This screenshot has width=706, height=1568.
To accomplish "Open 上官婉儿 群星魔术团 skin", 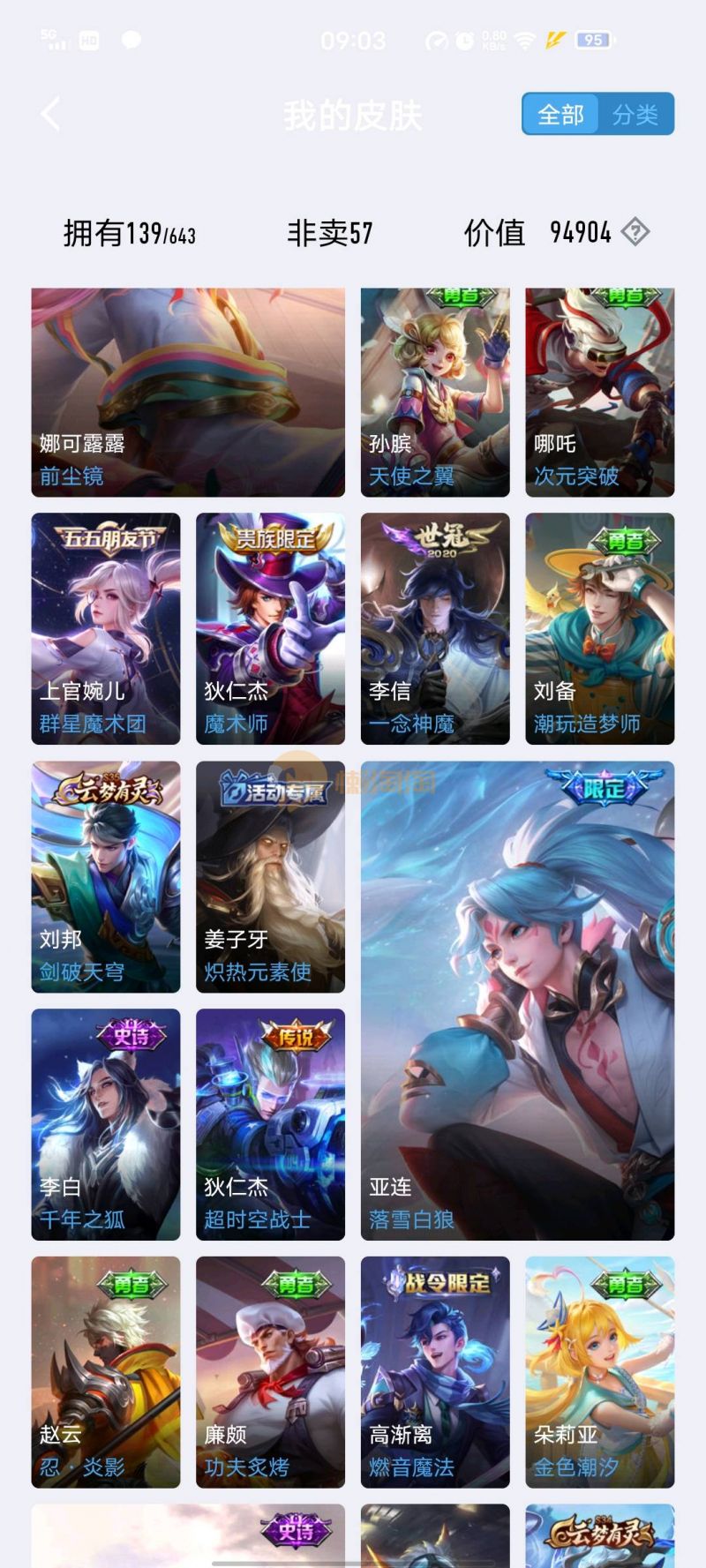I will [106, 628].
